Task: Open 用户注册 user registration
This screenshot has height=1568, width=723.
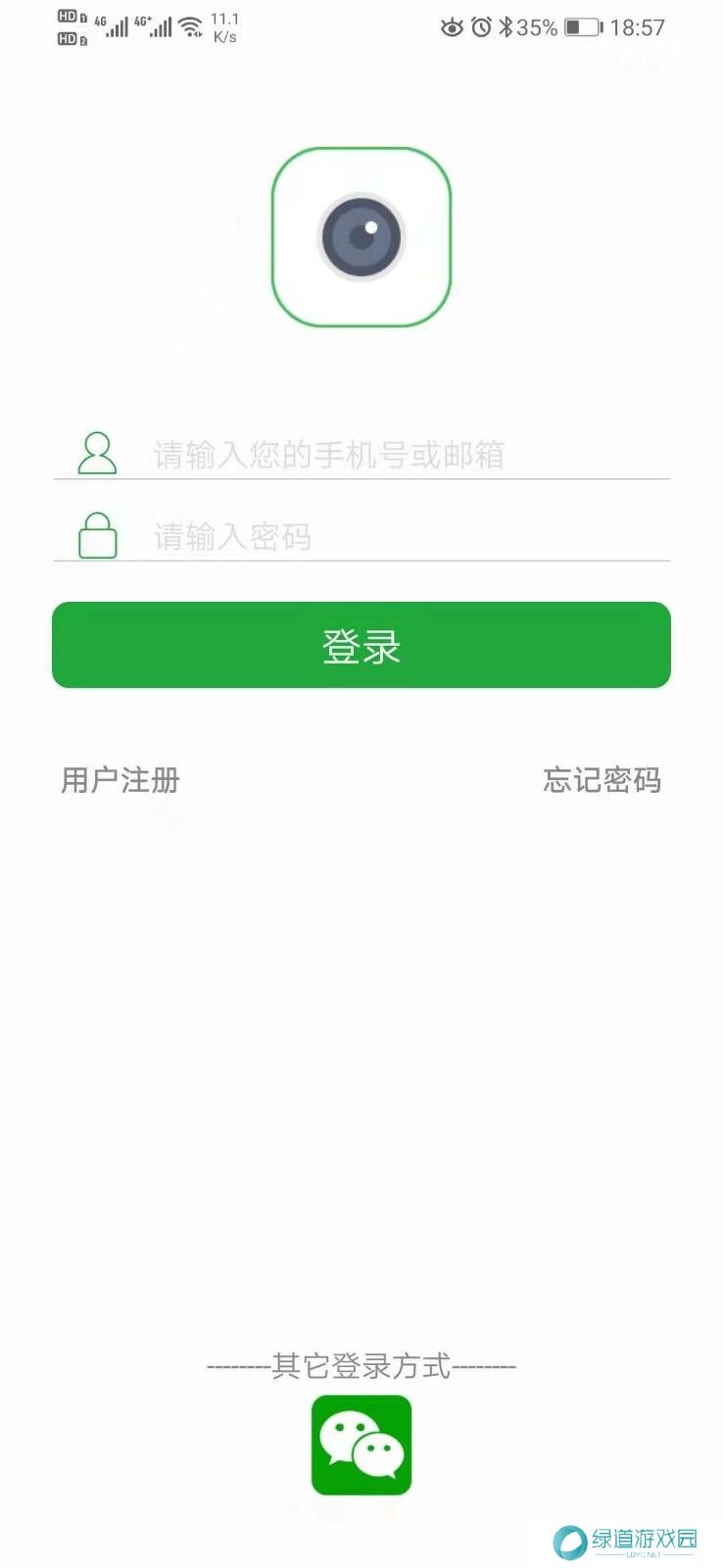Action: (x=120, y=780)
